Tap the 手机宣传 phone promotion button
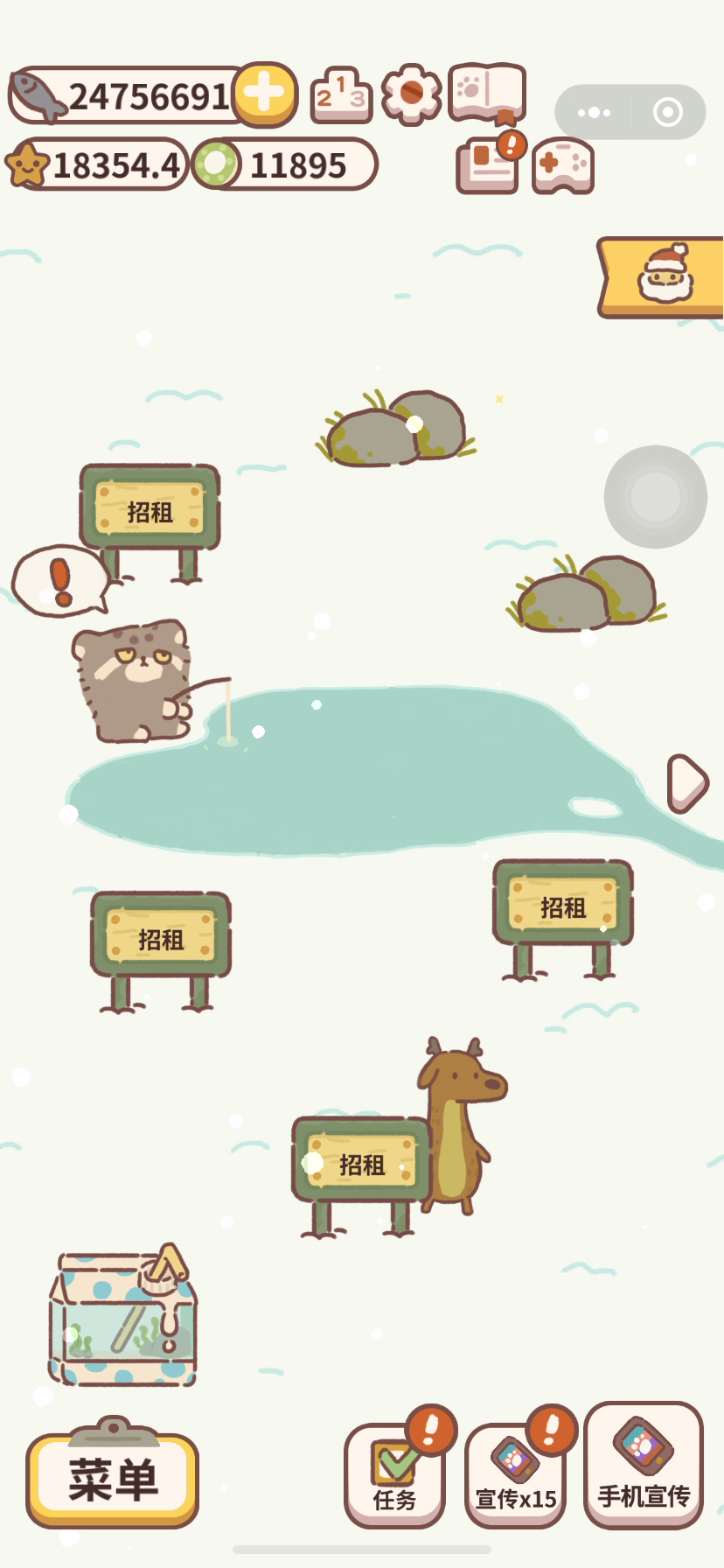The width and height of the screenshot is (724, 1568). pyautogui.click(x=644, y=1466)
